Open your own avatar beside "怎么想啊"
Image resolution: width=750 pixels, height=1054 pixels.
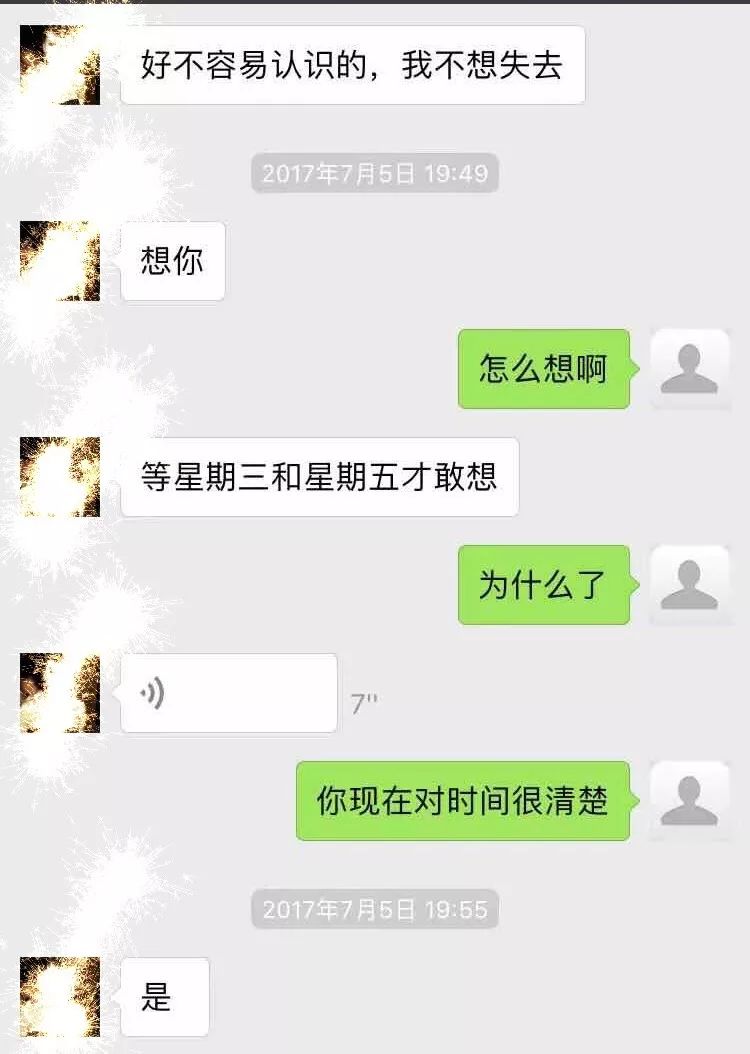689,368
